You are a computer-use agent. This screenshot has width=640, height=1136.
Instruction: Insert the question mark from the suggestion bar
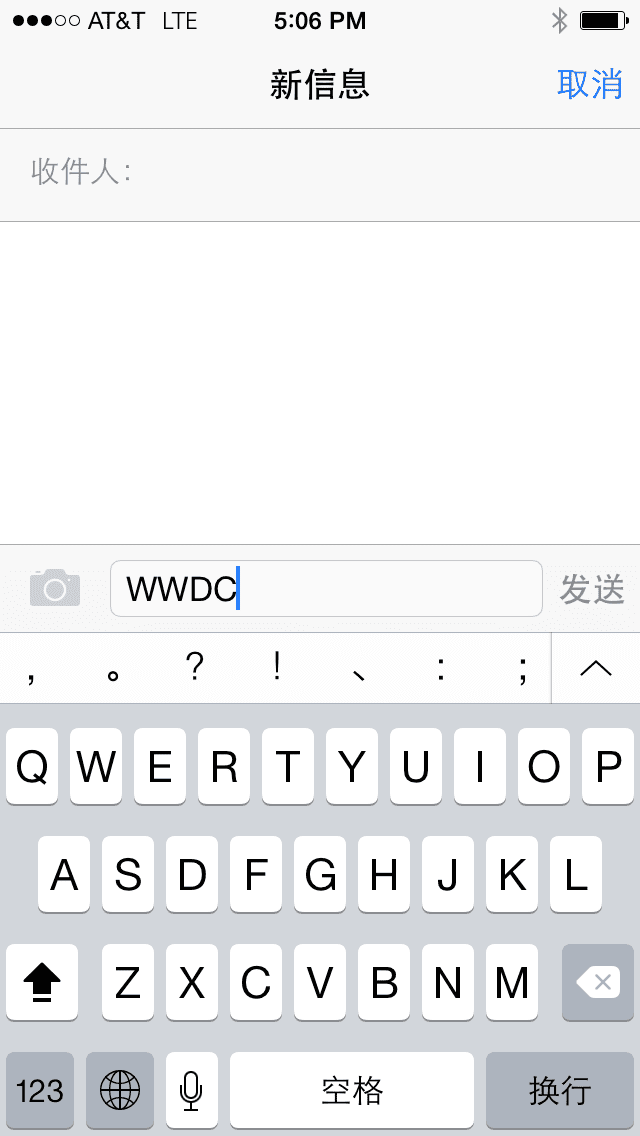click(195, 668)
